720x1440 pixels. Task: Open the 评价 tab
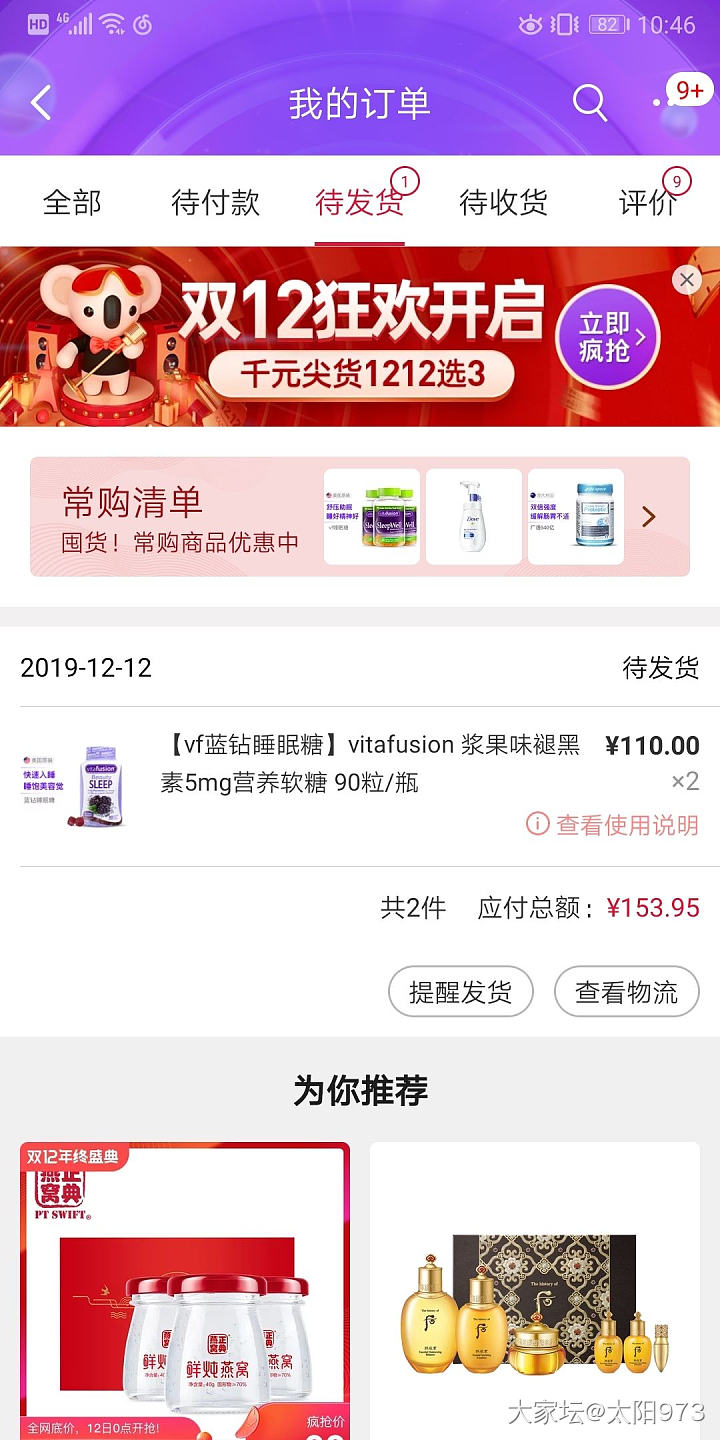pyautogui.click(x=648, y=203)
